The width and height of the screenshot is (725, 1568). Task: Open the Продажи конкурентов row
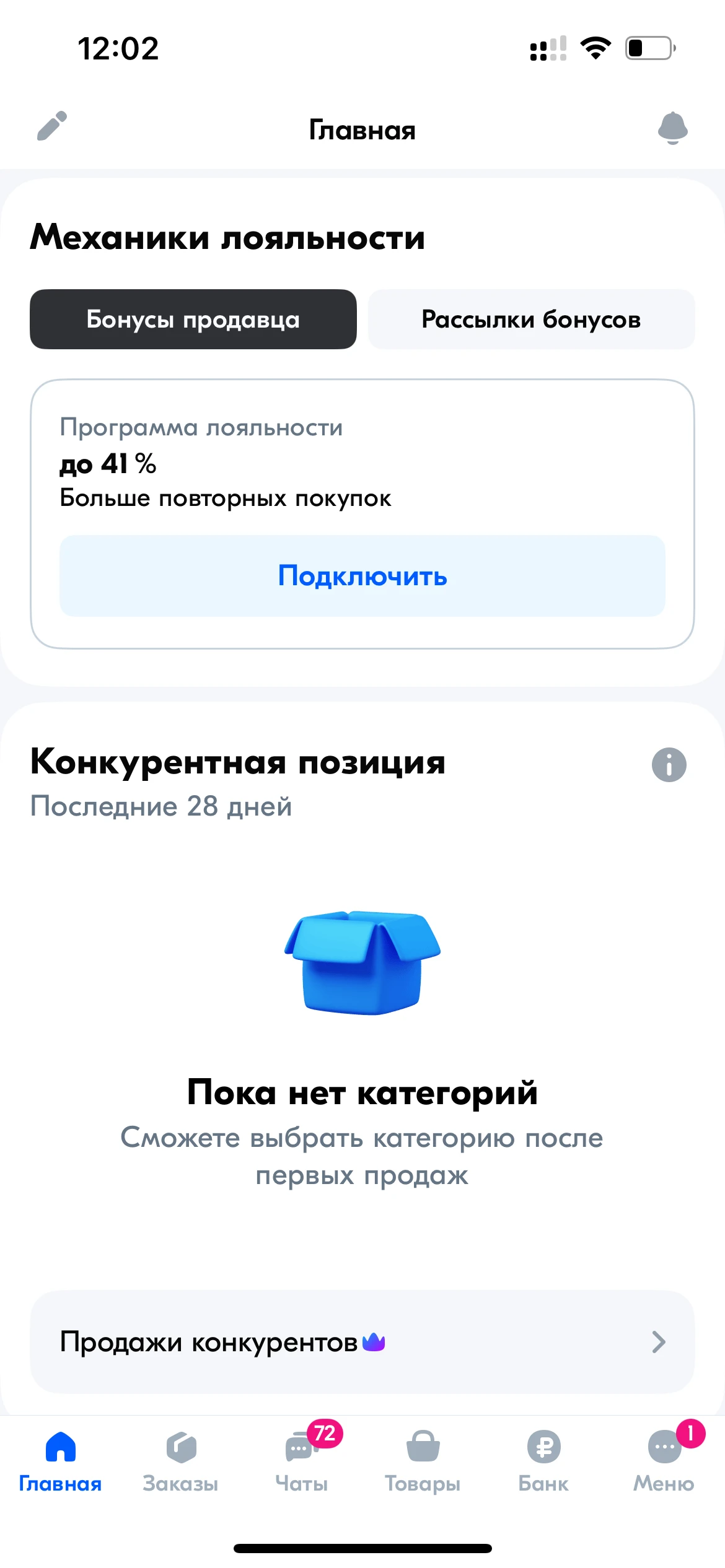pos(362,1343)
